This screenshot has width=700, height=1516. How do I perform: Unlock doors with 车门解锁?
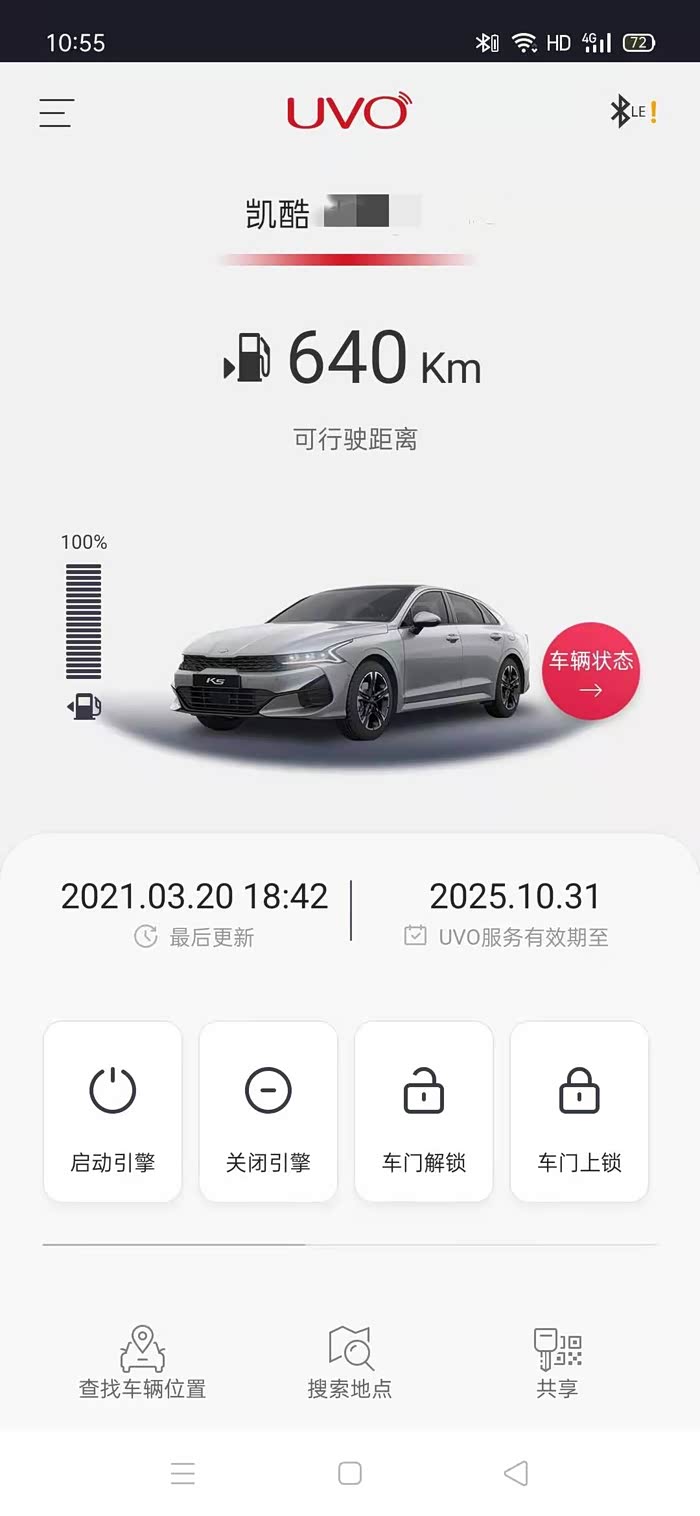click(x=424, y=1111)
